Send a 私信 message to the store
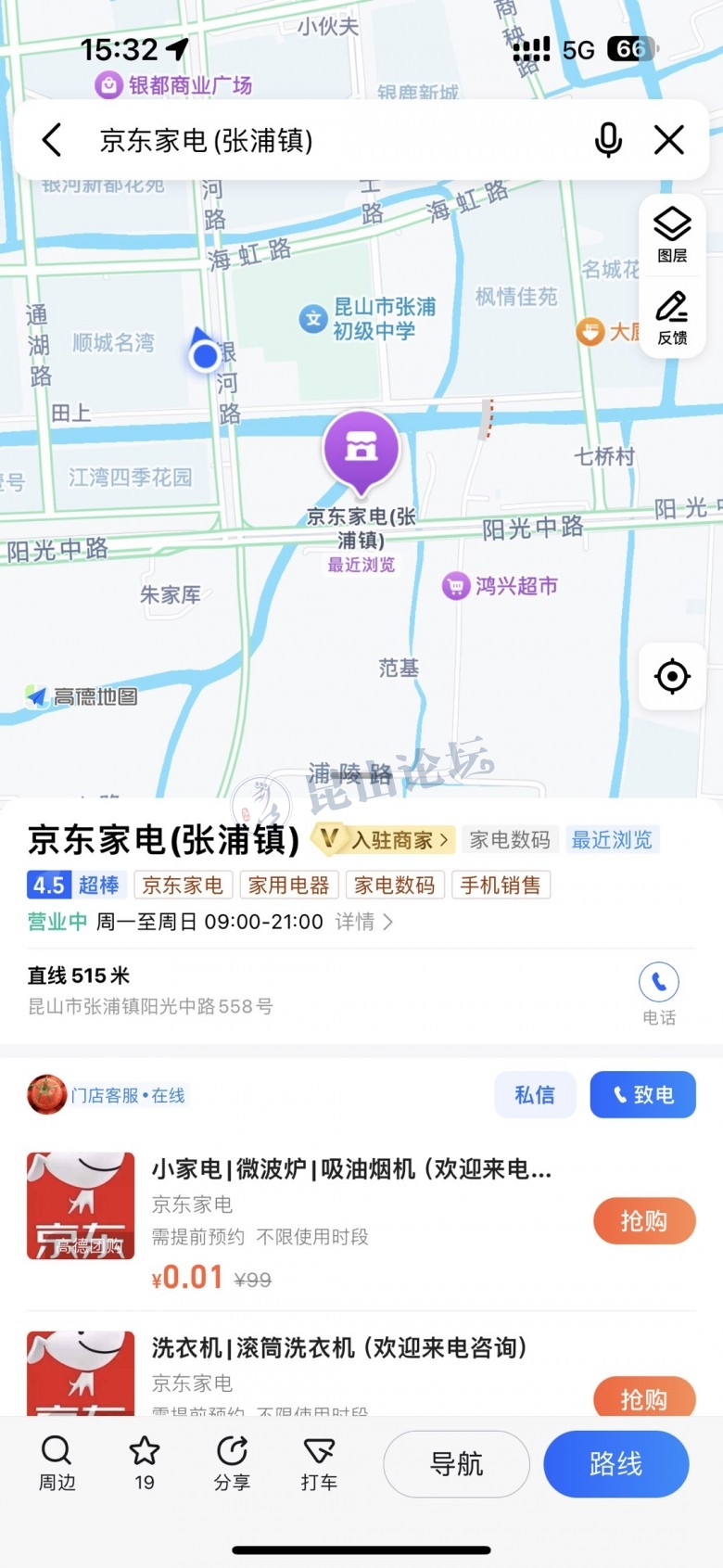This screenshot has height=1568, width=723. pyautogui.click(x=535, y=1095)
